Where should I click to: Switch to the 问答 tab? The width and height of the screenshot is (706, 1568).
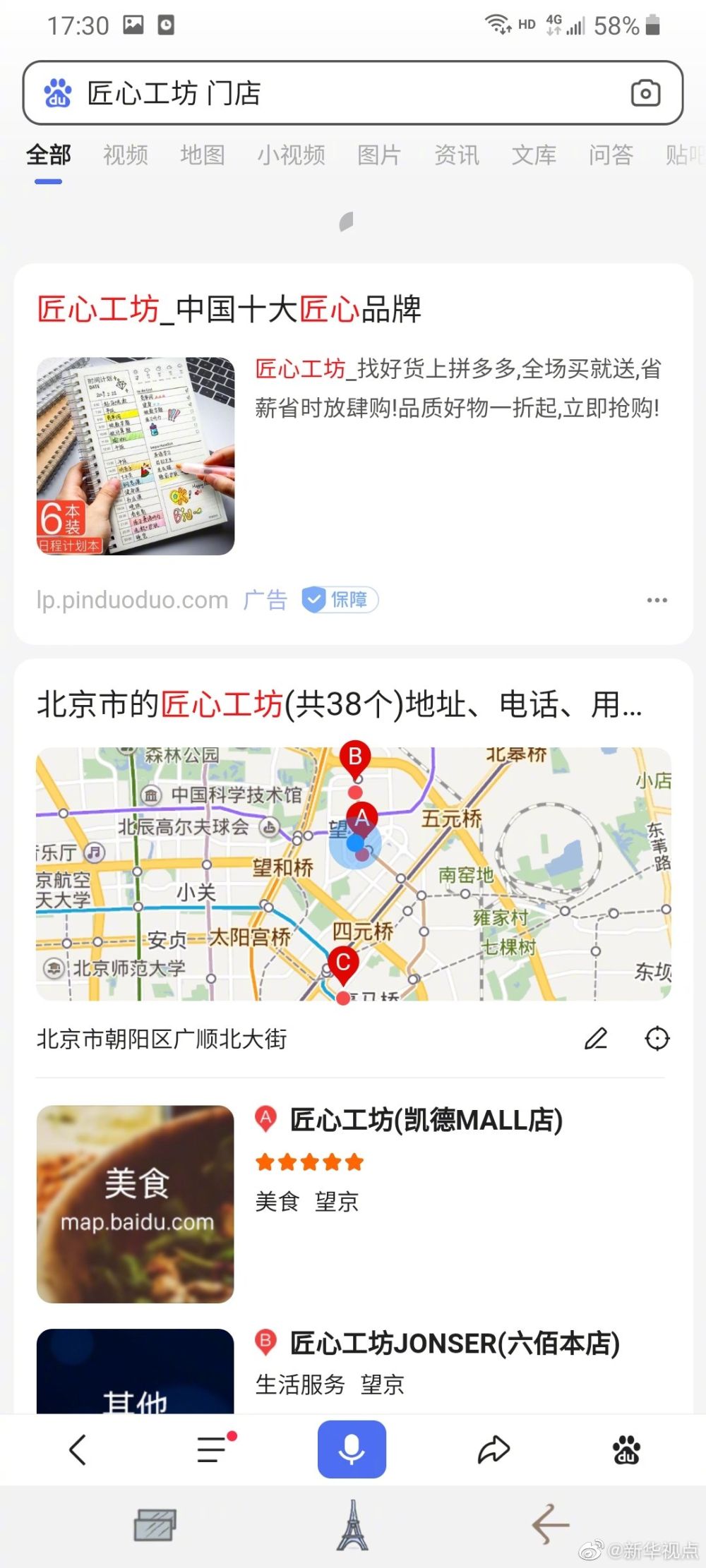[x=611, y=155]
